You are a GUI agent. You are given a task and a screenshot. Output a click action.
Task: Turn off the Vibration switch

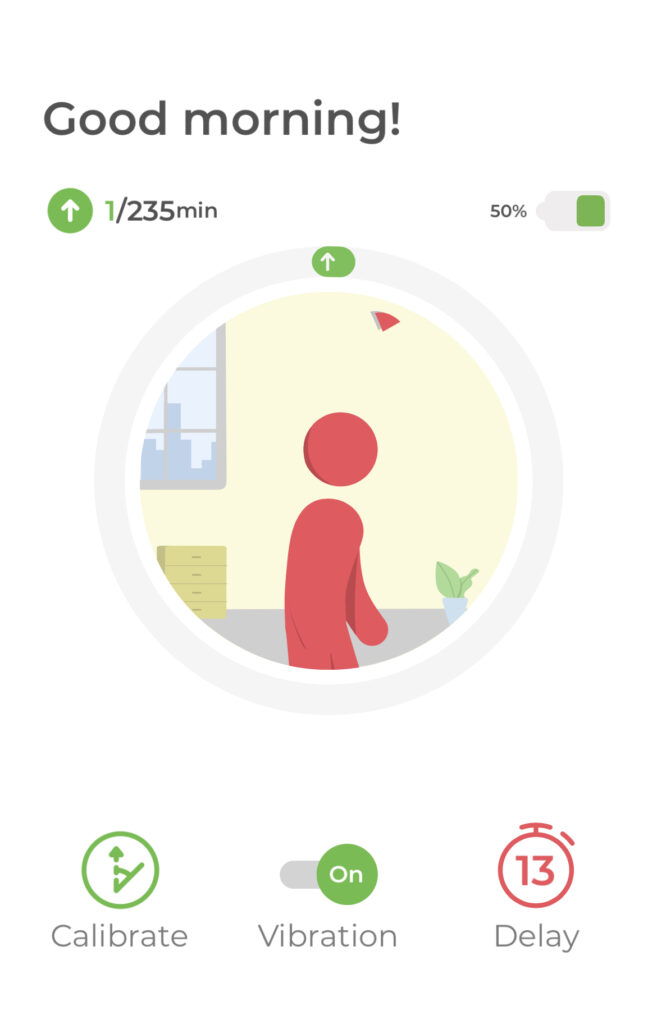(x=329, y=874)
